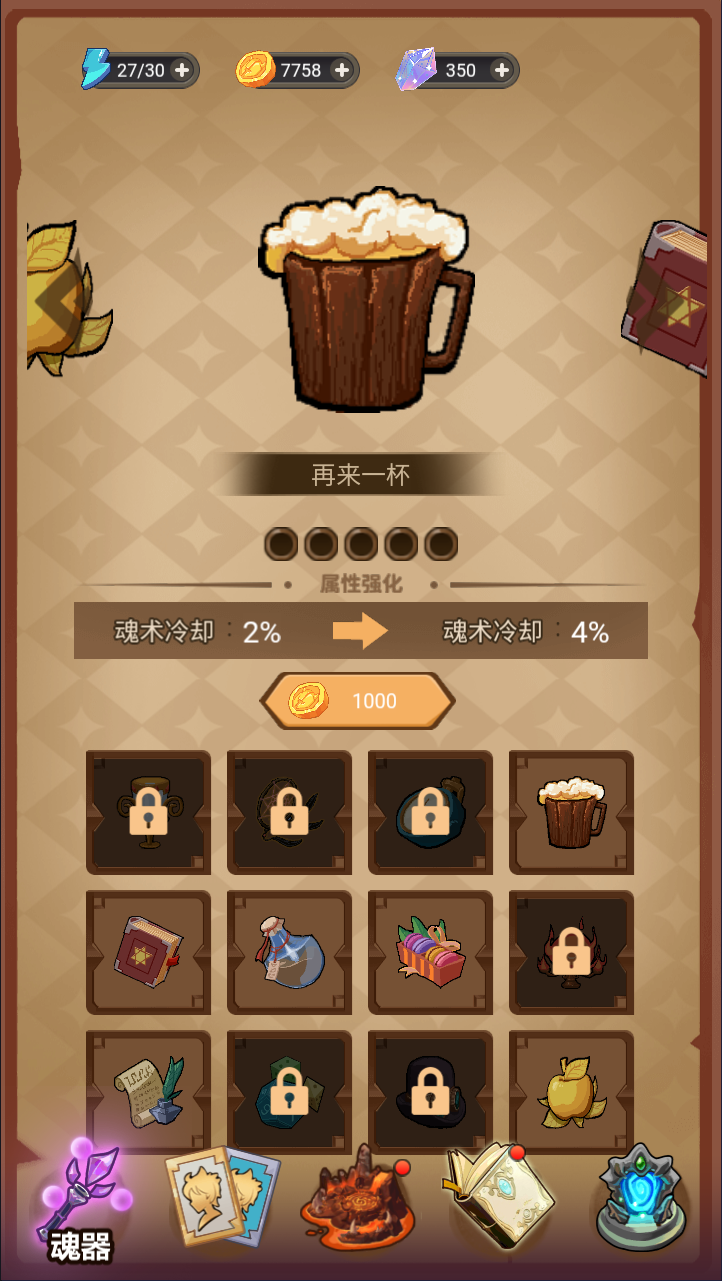
Task: Tap the locked flame item tile
Action: coord(571,952)
